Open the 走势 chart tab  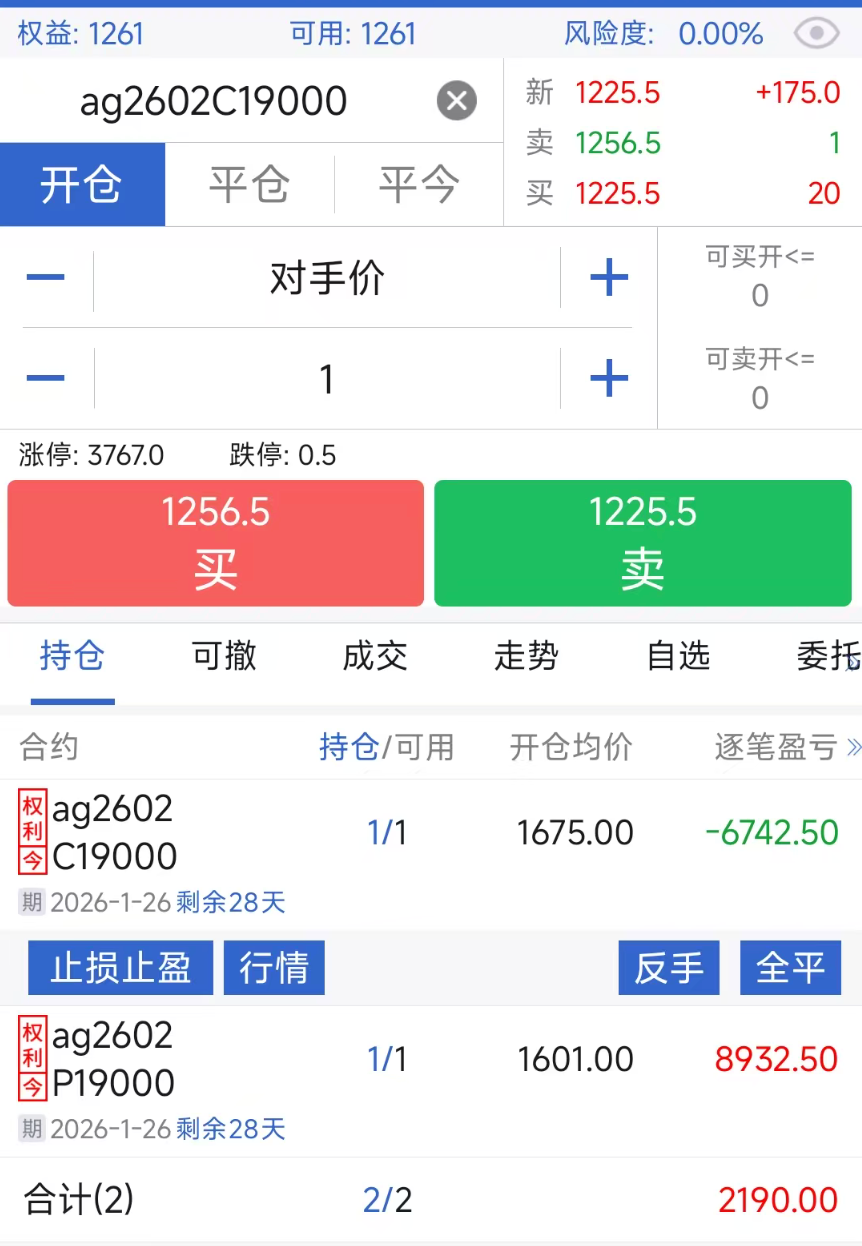(x=526, y=657)
